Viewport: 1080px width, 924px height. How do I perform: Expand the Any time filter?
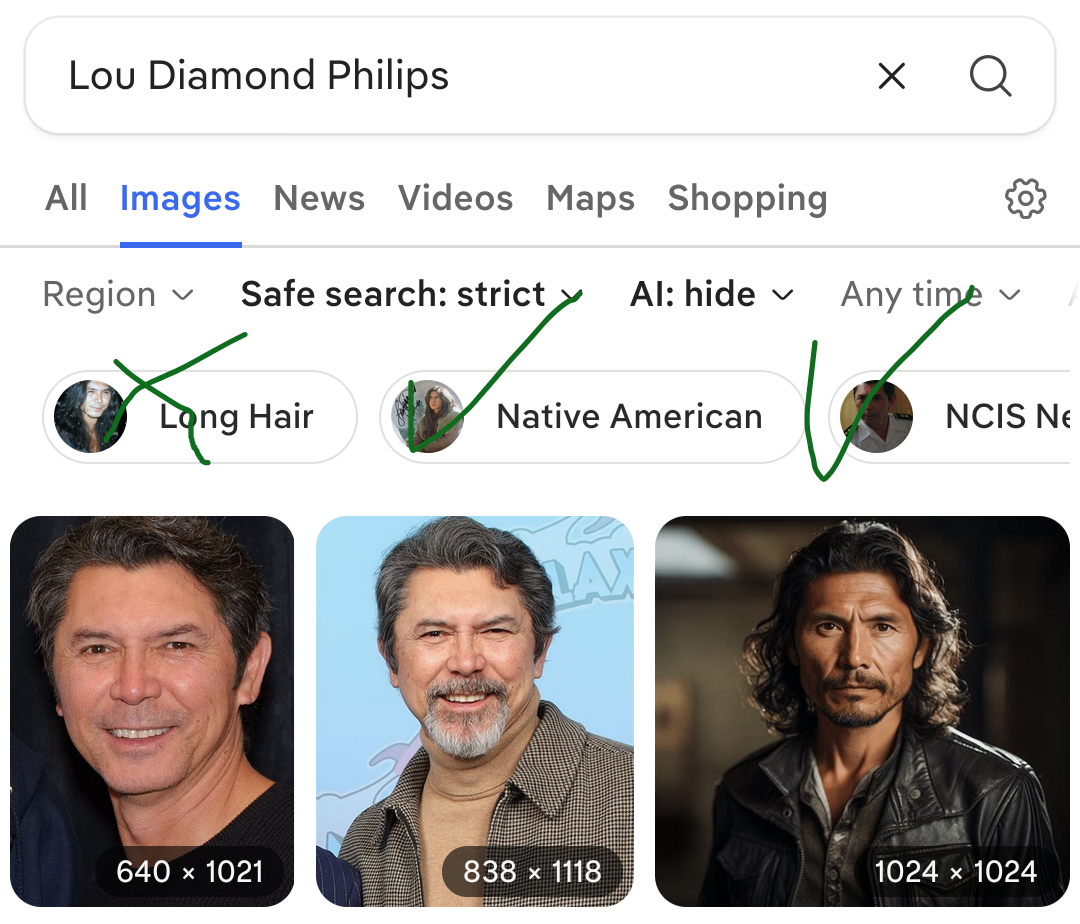pyautogui.click(x=930, y=295)
